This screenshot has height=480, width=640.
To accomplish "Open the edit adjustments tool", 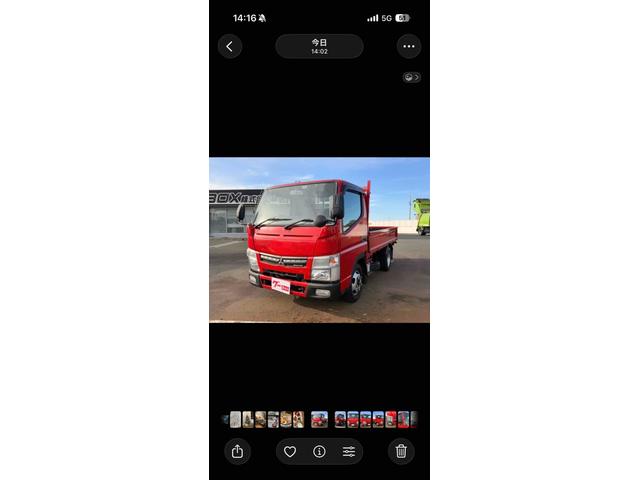I will [349, 452].
